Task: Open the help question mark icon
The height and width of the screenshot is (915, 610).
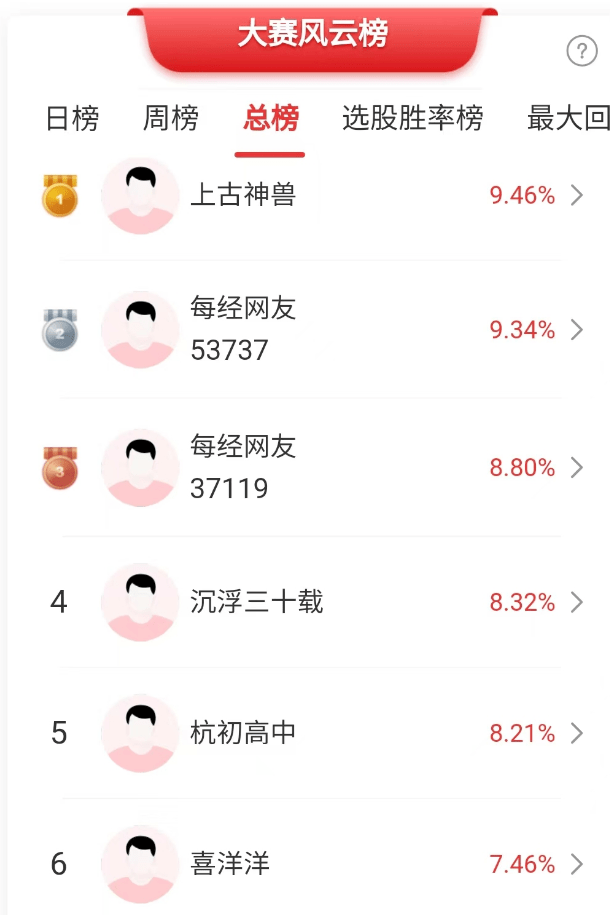Action: coord(581,51)
